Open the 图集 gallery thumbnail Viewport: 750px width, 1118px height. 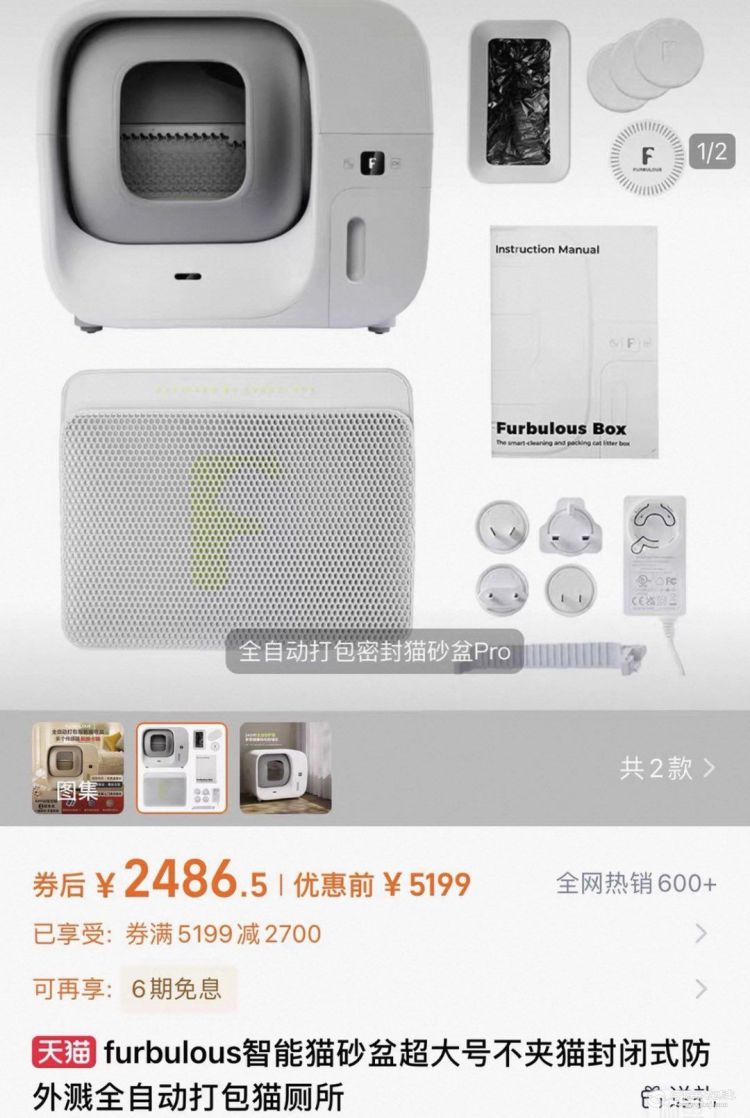tap(78, 767)
